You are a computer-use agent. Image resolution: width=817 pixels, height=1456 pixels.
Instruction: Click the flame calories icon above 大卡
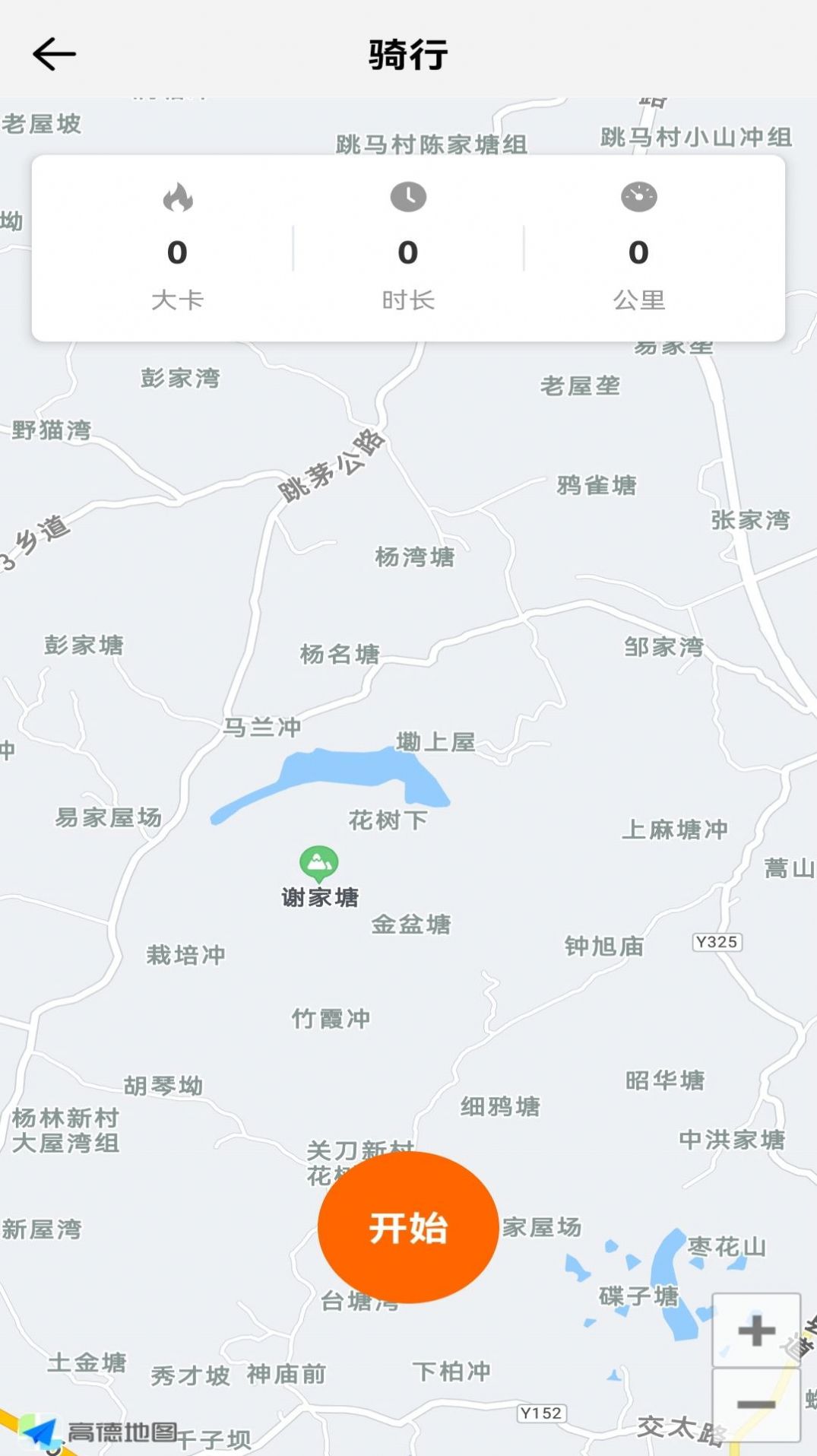tap(178, 197)
